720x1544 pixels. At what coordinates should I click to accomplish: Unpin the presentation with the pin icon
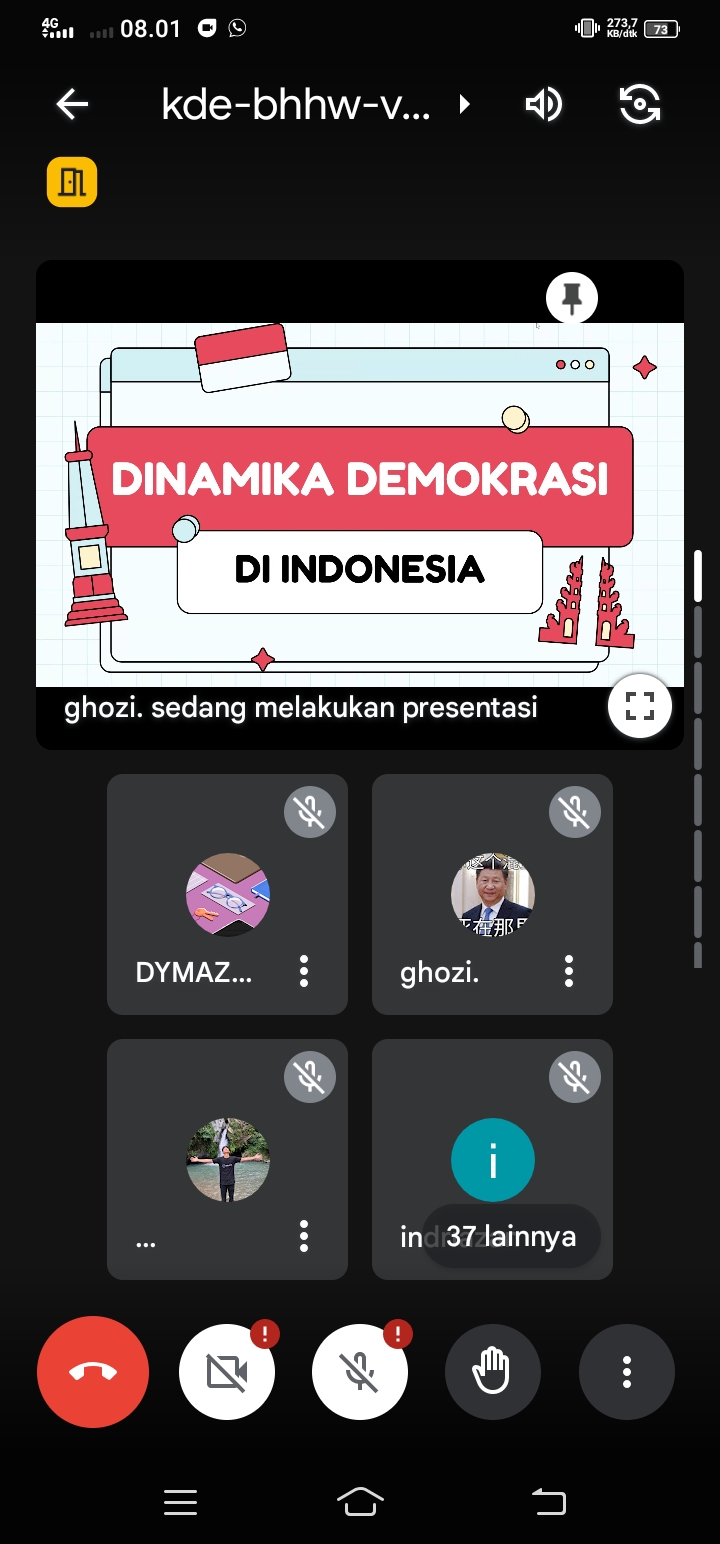[572, 298]
